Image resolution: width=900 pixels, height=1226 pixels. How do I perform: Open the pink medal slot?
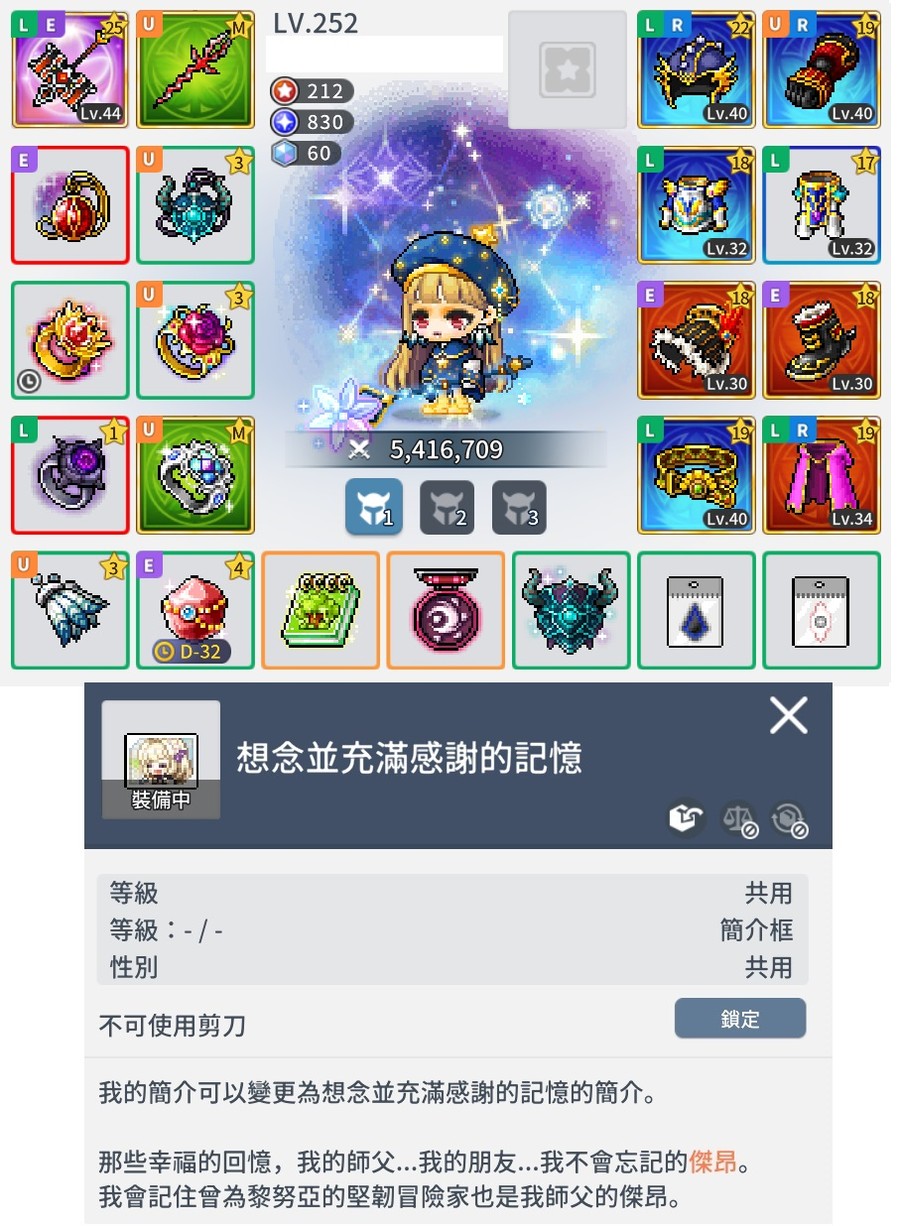click(x=445, y=610)
